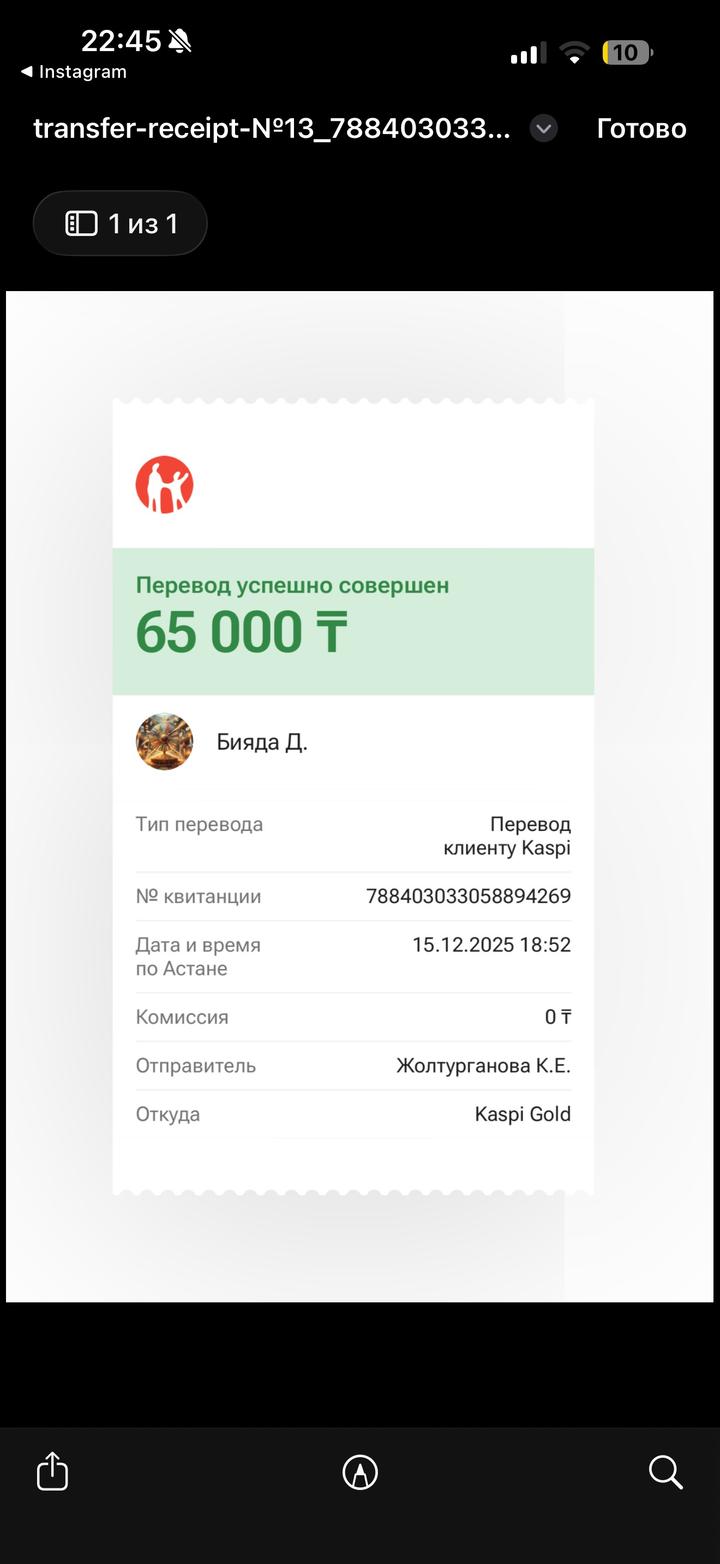Share the transfer receipt

52,1472
